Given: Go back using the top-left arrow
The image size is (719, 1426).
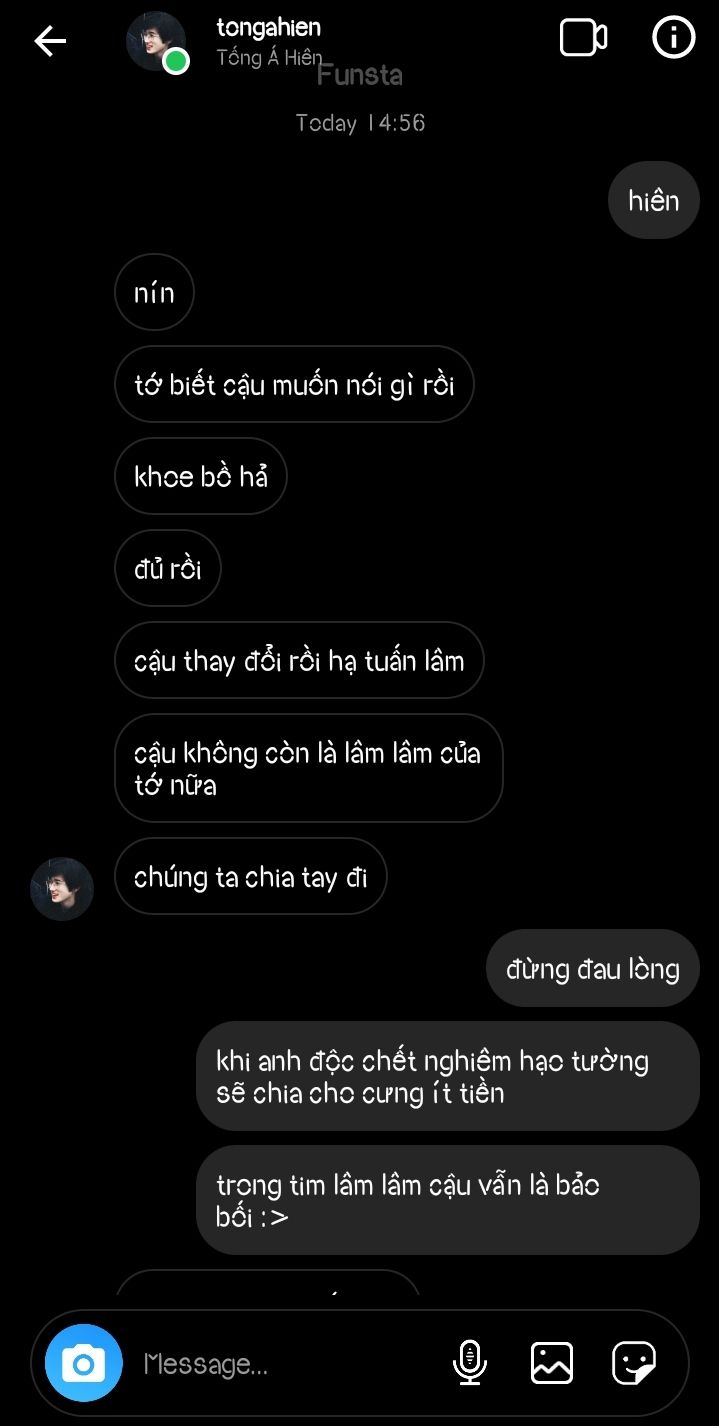Looking at the screenshot, I should pyautogui.click(x=50, y=41).
